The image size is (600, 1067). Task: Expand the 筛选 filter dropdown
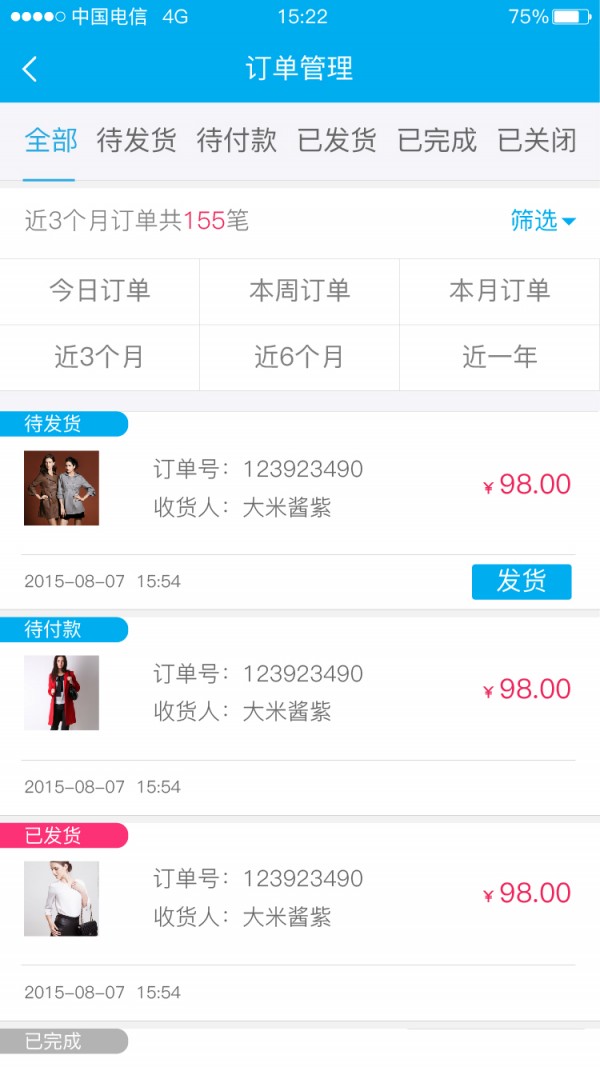tap(543, 221)
